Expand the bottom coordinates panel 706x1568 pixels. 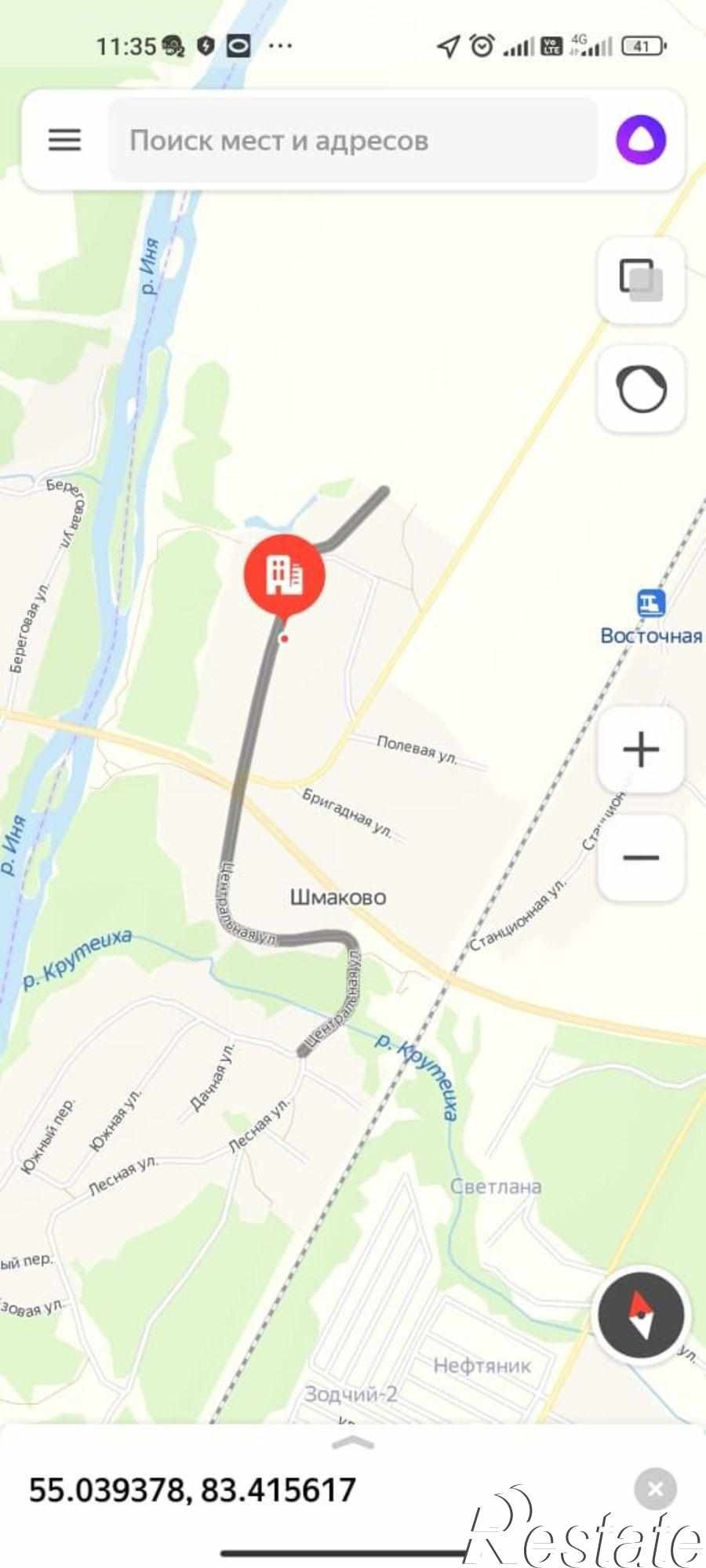(x=353, y=1442)
